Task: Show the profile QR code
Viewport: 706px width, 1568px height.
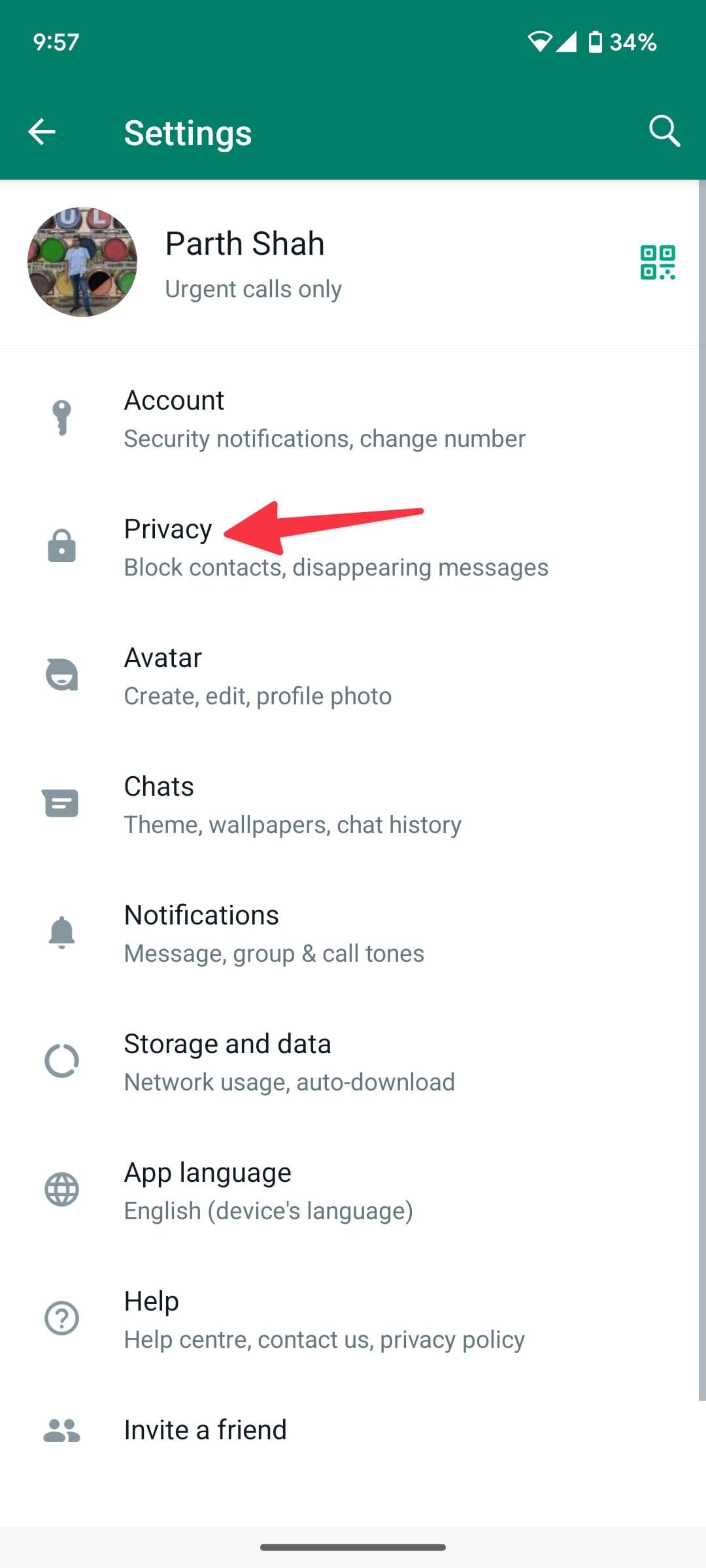Action: pos(657,263)
